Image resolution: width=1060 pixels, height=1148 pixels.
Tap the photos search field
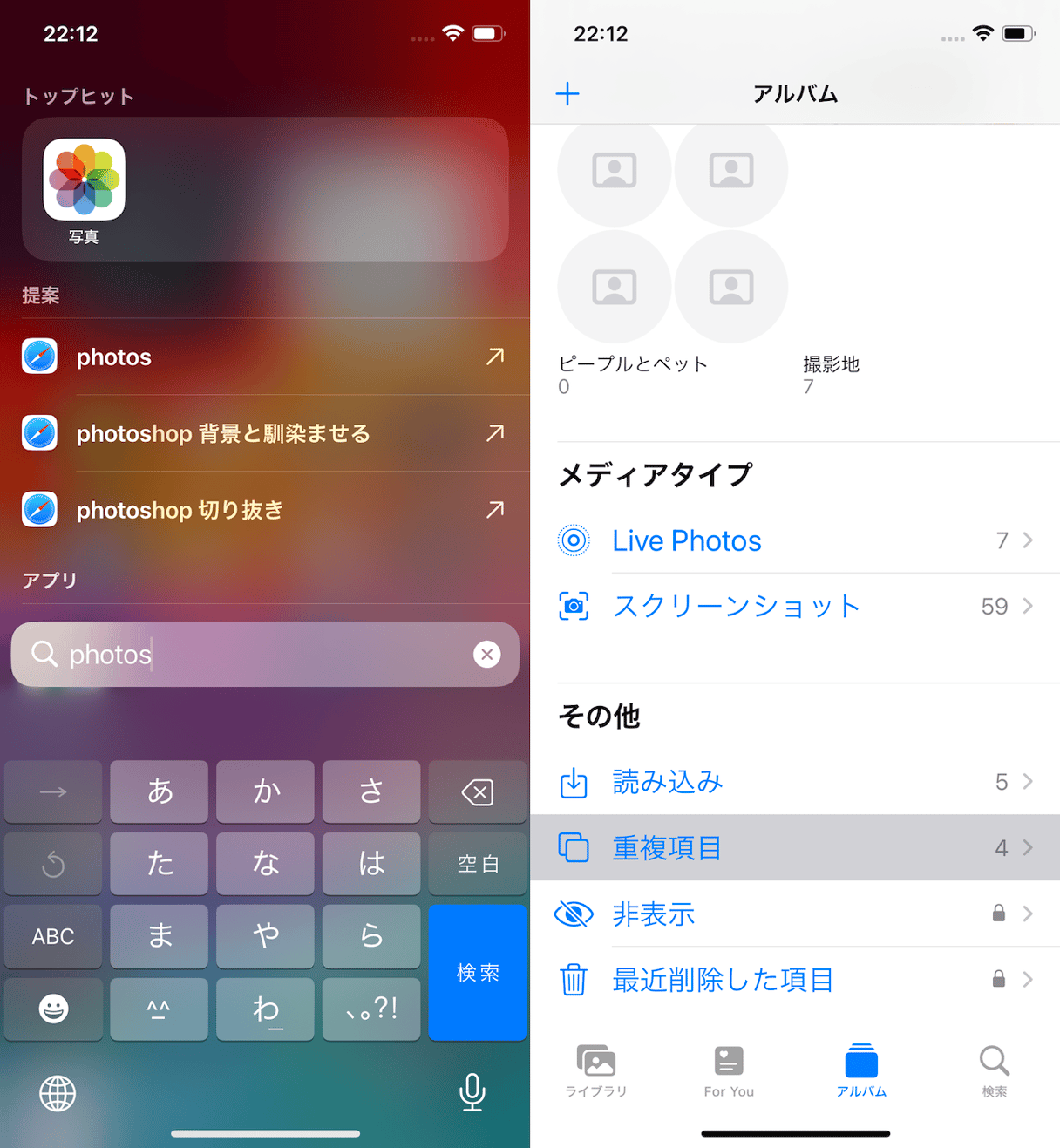point(262,654)
